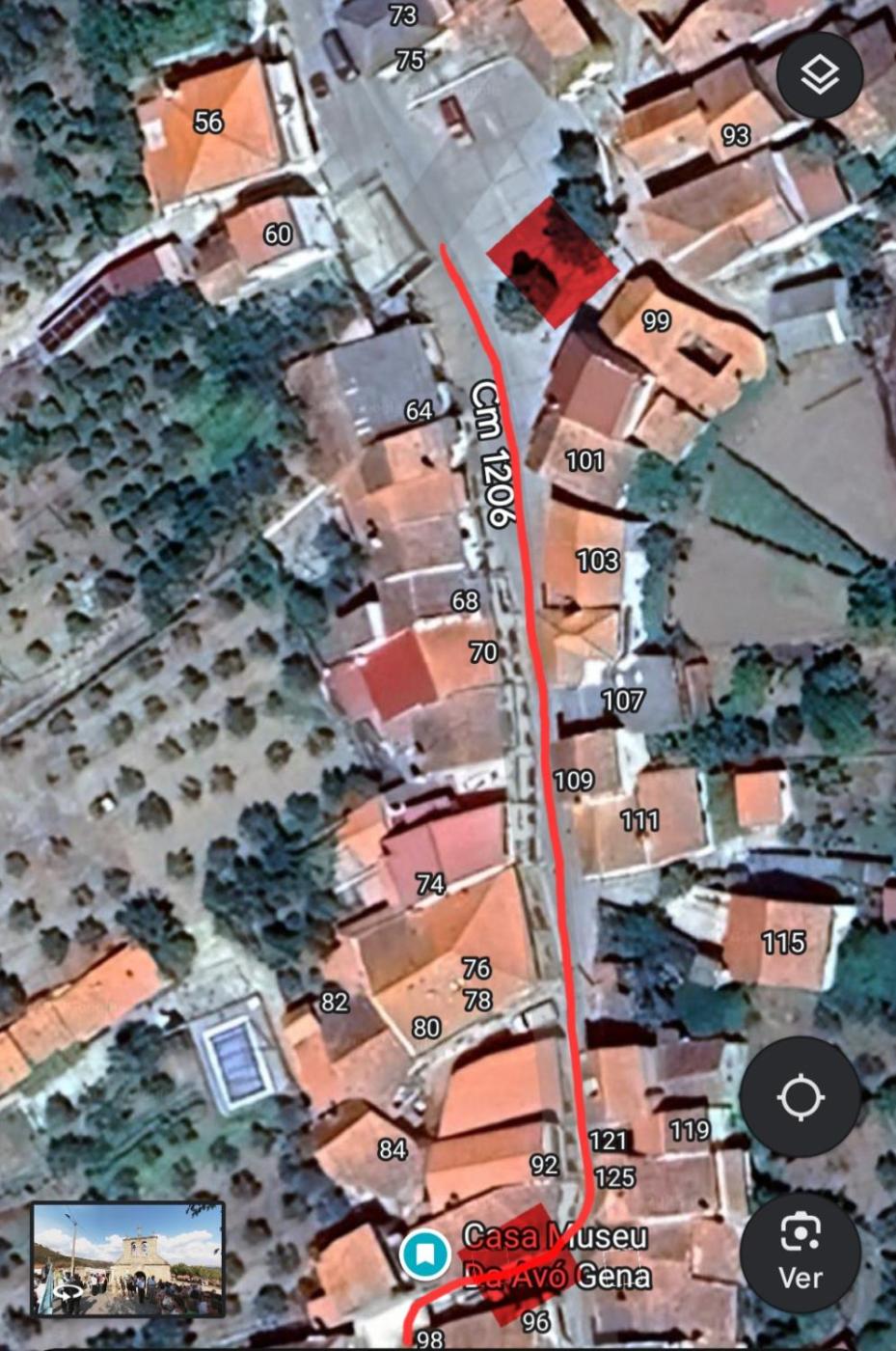This screenshot has height=1351, width=896.
Task: Select the Casa Museu Da Avó Gena marker
Action: click(425, 1254)
